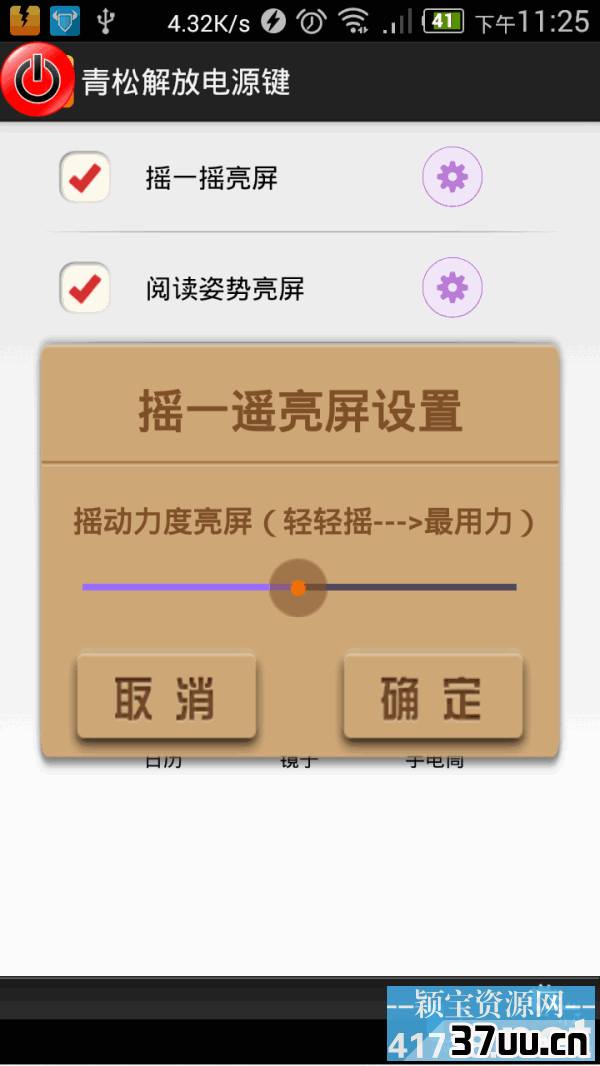Toggle the 阅读姿势亮屏 checkbox
Screen dimensions: 600x1066
pyautogui.click(x=85, y=288)
